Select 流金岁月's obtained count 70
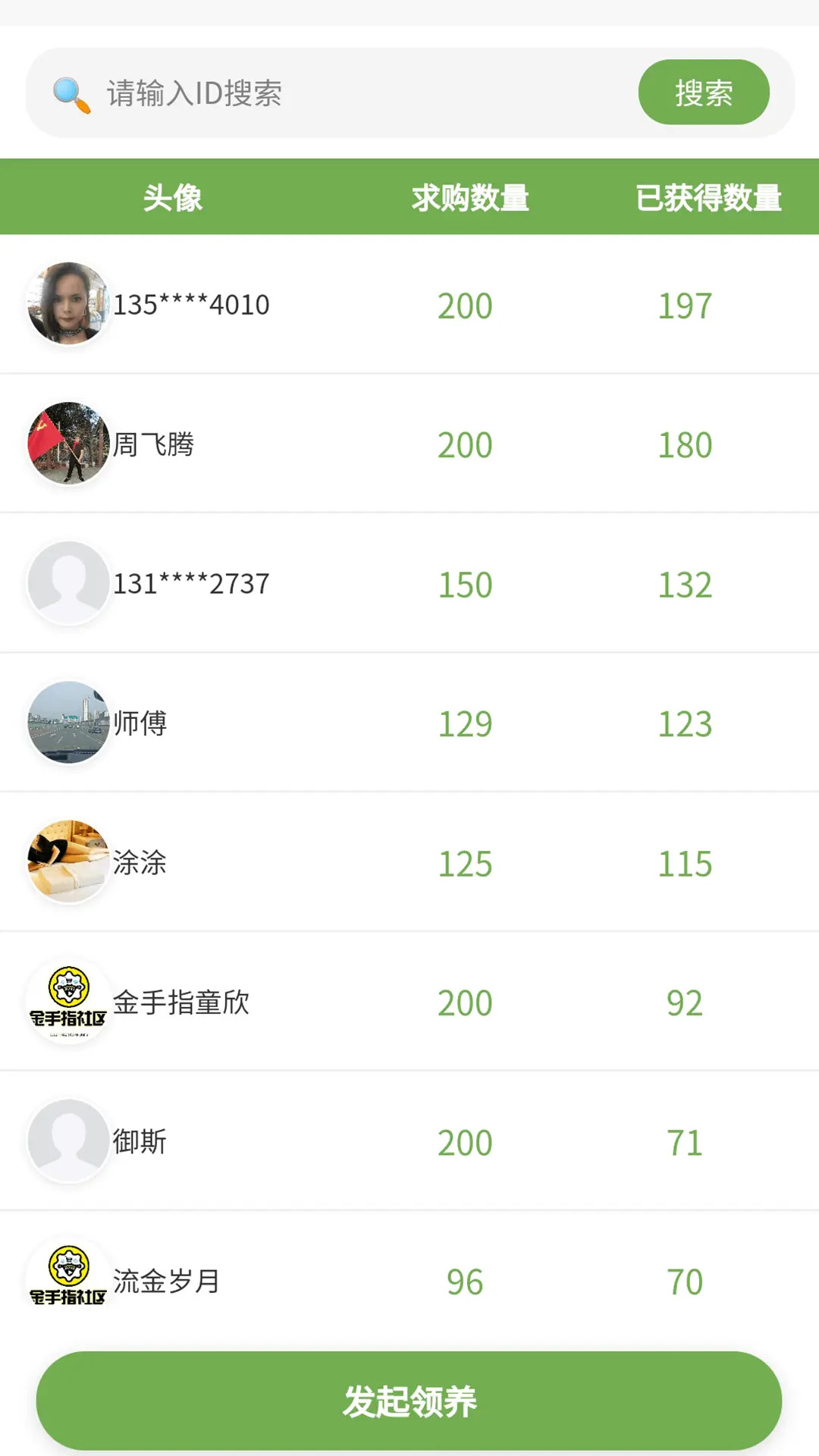The width and height of the screenshot is (819, 1456). [683, 1281]
